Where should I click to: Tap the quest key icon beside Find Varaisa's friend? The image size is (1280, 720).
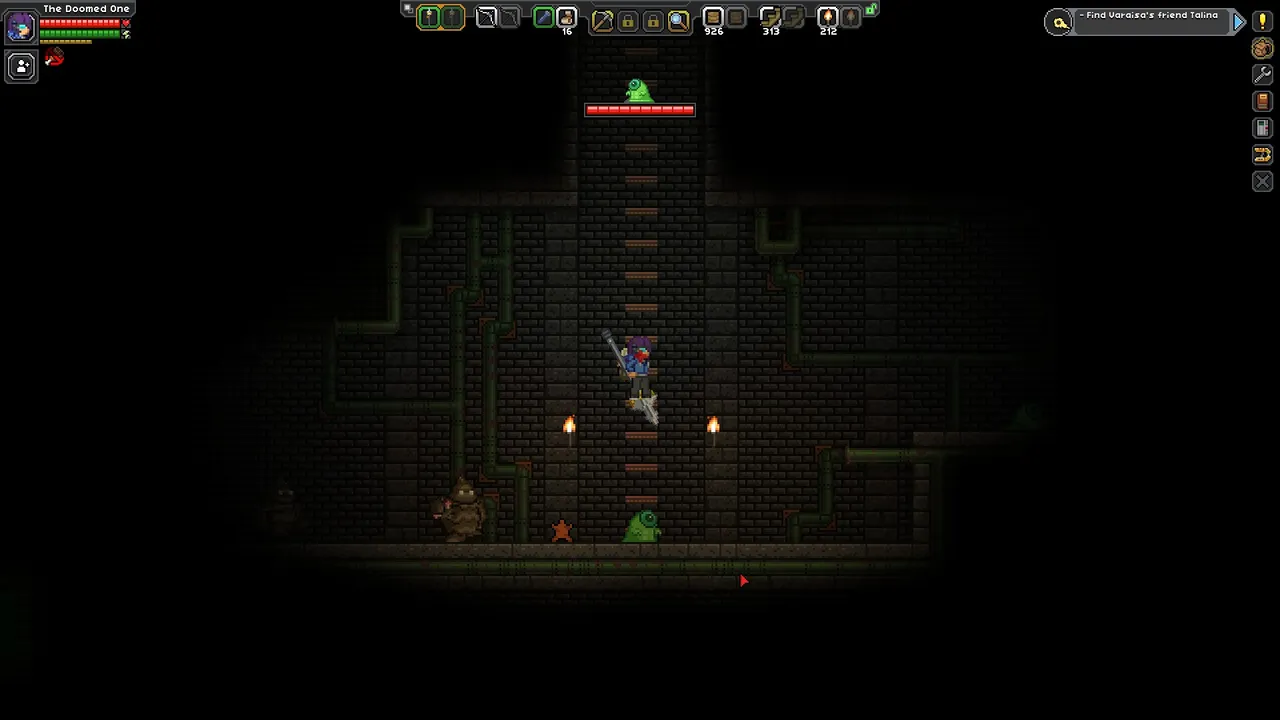point(1059,22)
